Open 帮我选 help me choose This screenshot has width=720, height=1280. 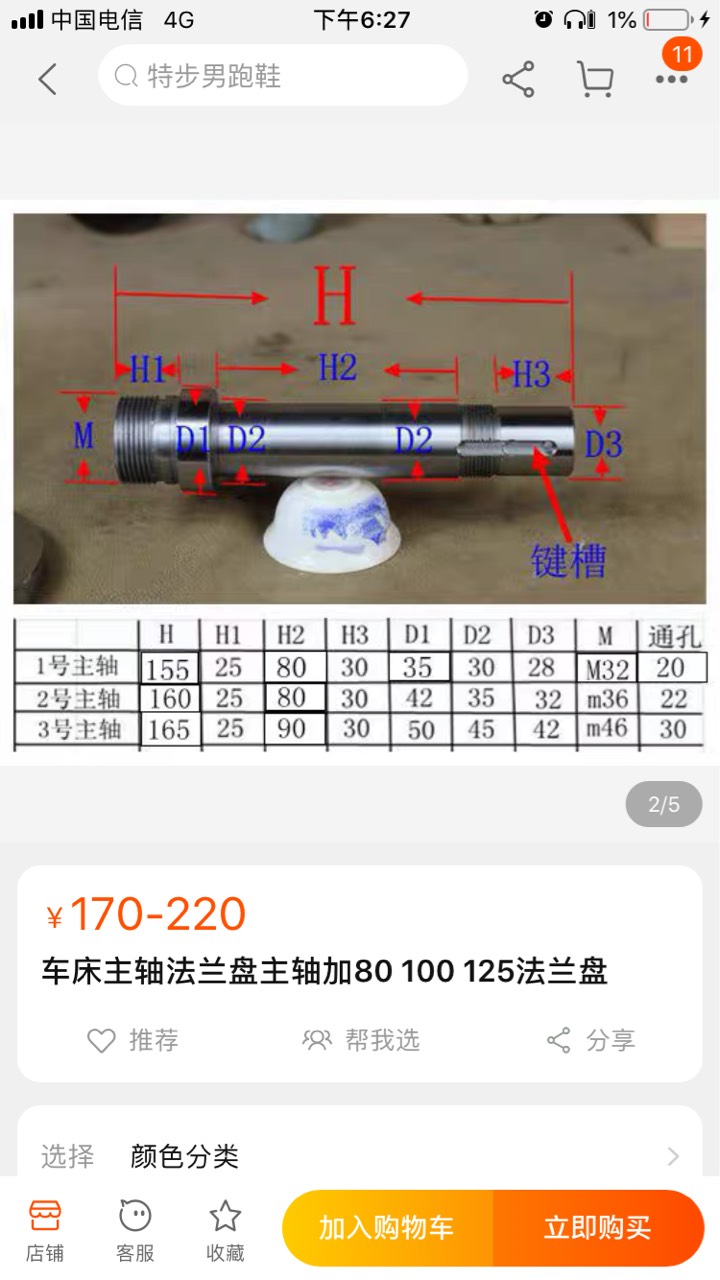361,1041
